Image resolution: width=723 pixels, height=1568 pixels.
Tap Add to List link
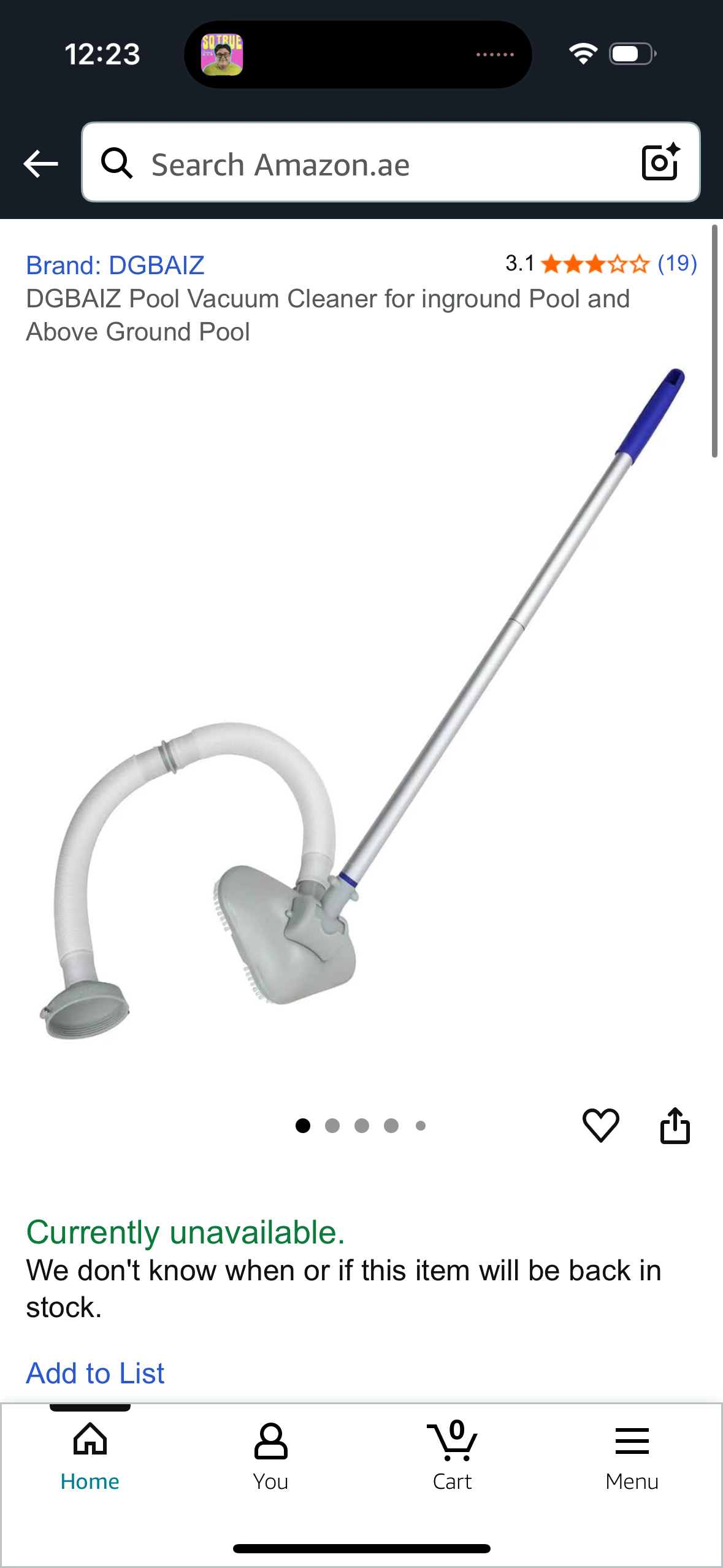95,1373
